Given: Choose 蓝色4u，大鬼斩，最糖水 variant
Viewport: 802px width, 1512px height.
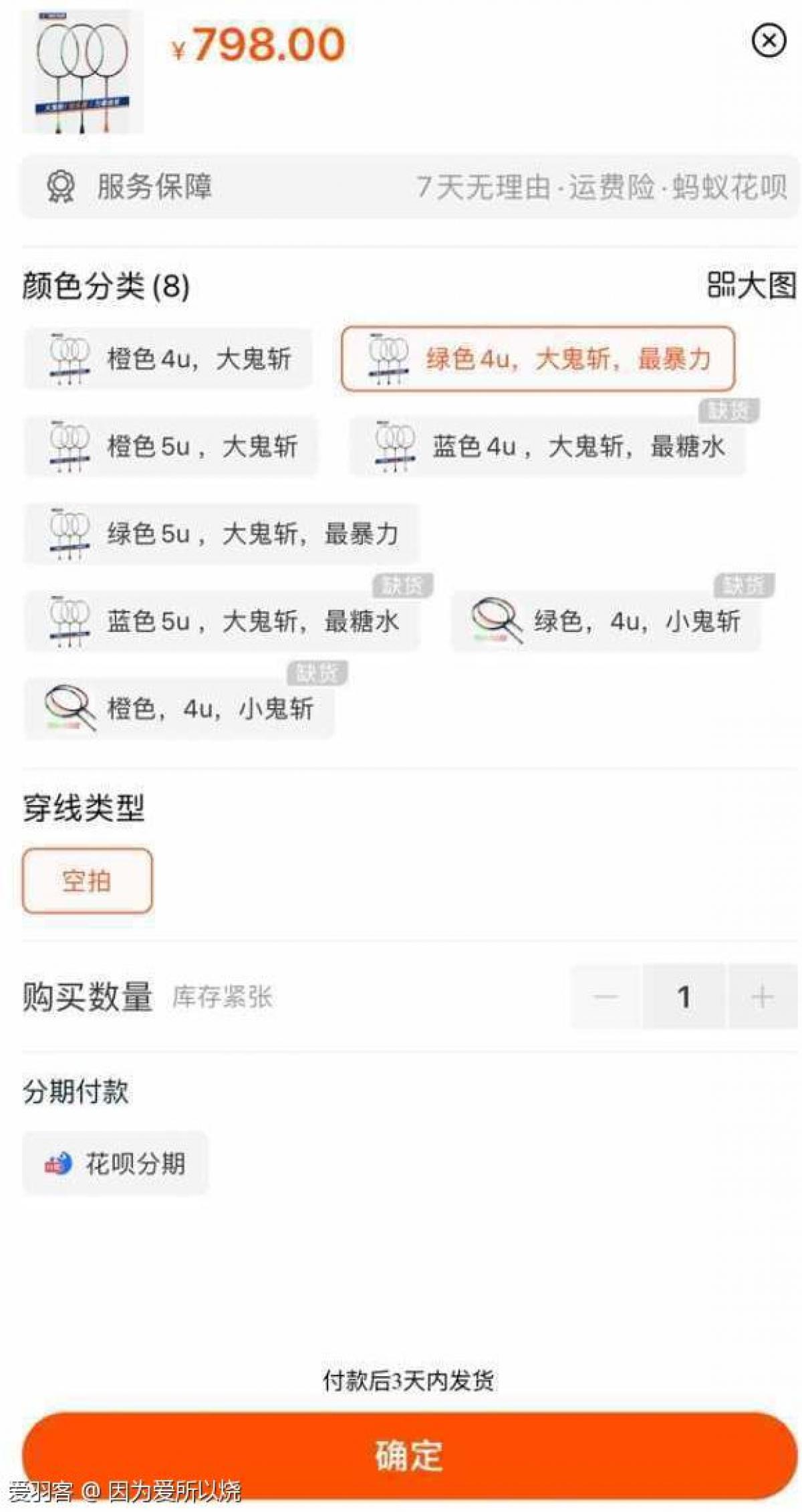Looking at the screenshot, I should [547, 447].
